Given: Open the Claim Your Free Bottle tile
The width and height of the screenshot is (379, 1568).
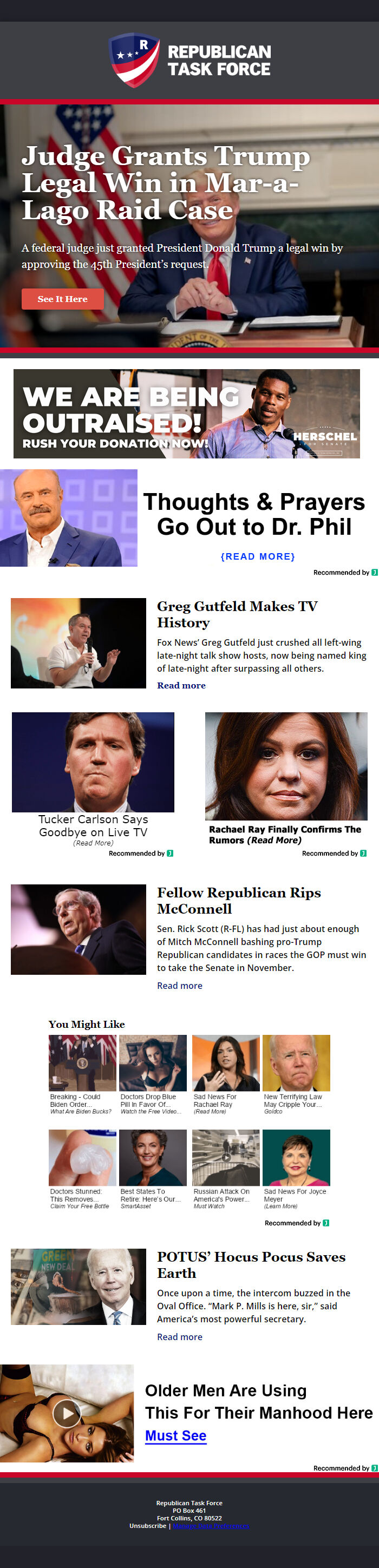Looking at the screenshot, I should (x=82, y=1168).
